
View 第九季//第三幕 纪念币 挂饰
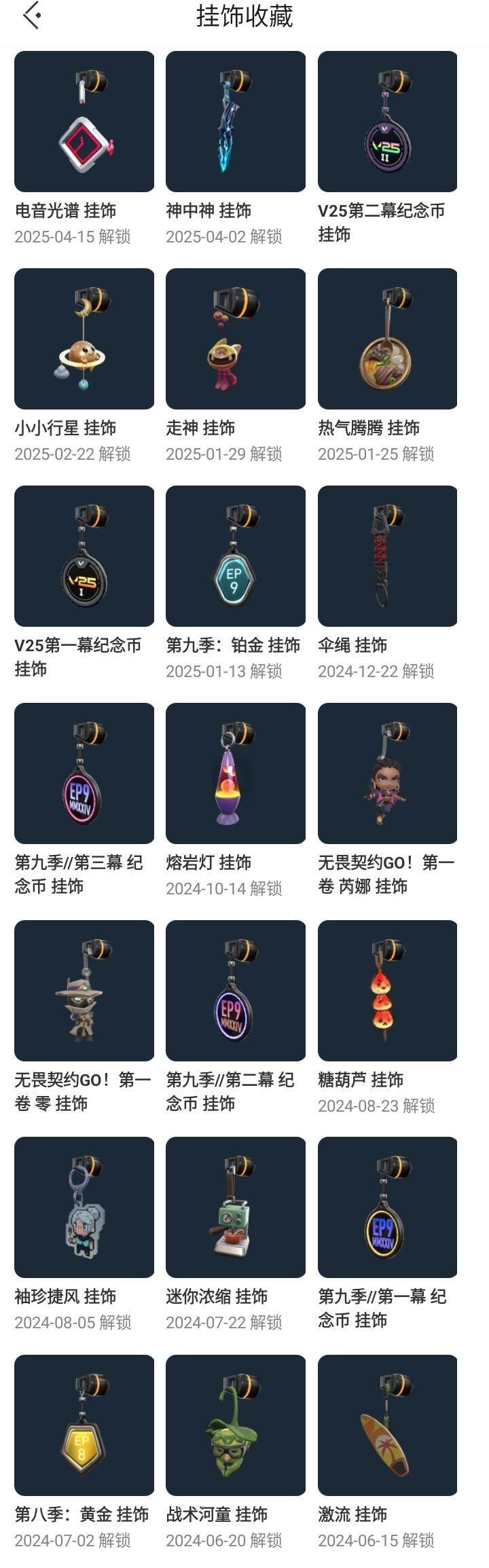tap(84, 773)
